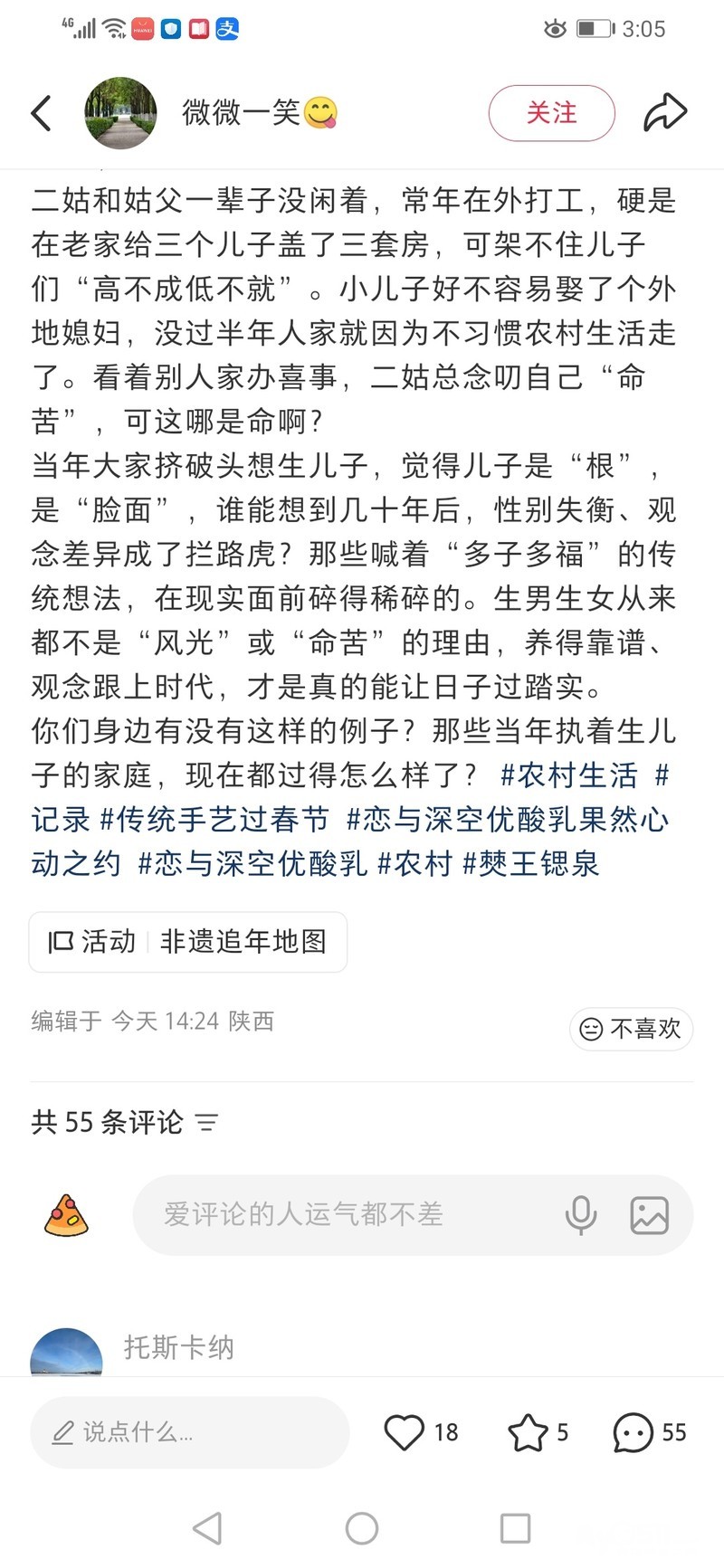Viewport: 724px width, 1568px height.
Task: Tap the 说点什么 input field
Action: tap(190, 1432)
